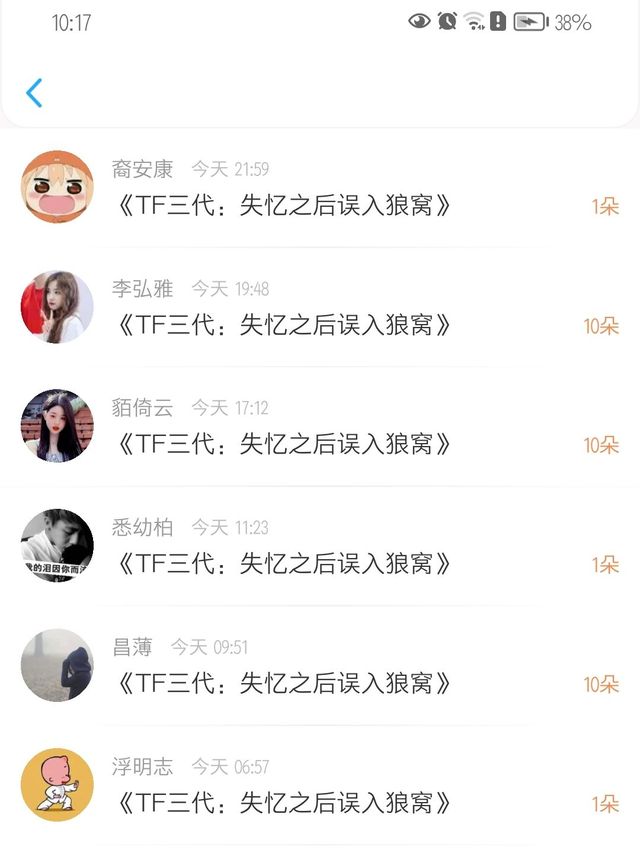The height and width of the screenshot is (853, 640).
Task: View 裔安康's profile avatar
Action: (57, 187)
